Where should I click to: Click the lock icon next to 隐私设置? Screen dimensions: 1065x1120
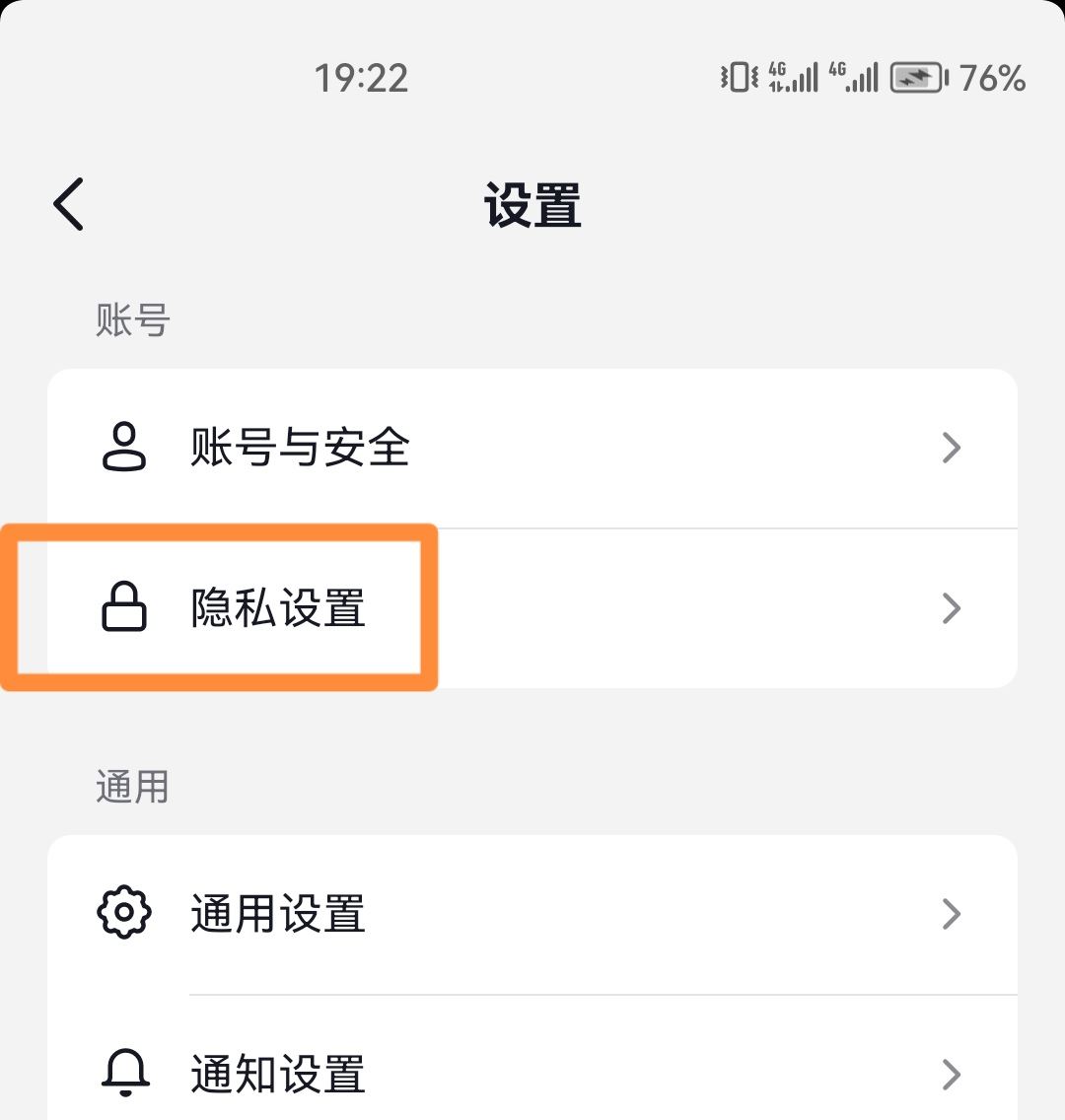(124, 609)
